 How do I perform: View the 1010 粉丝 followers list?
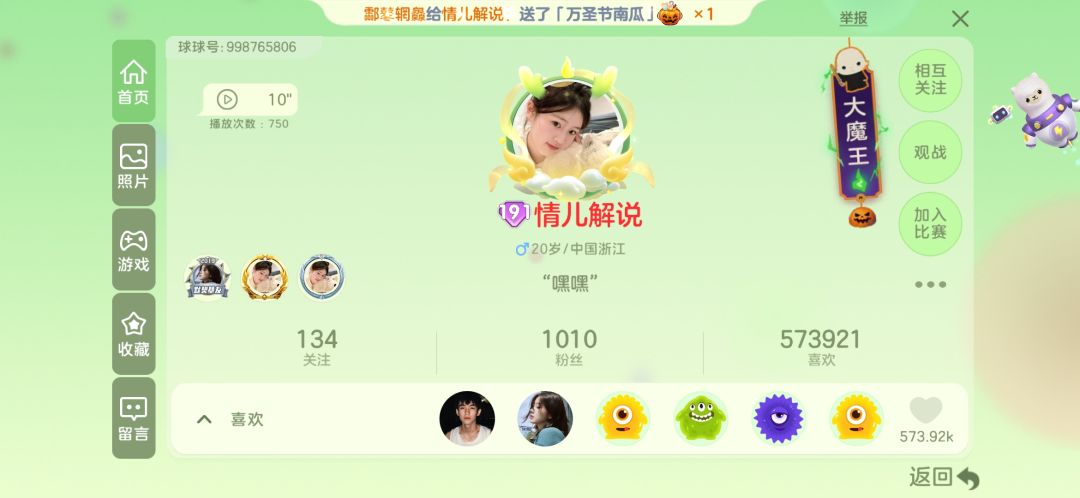pos(569,347)
